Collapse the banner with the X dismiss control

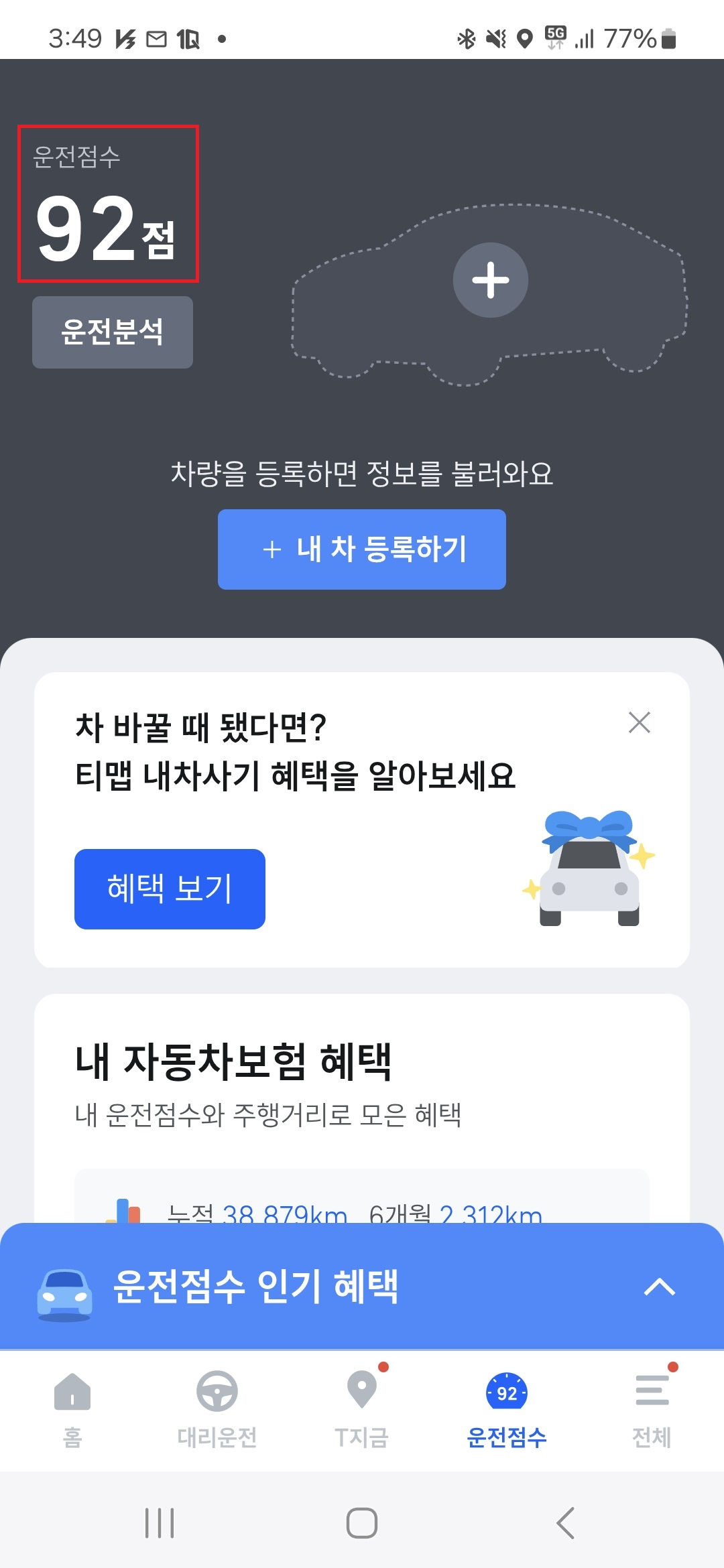pos(639,722)
